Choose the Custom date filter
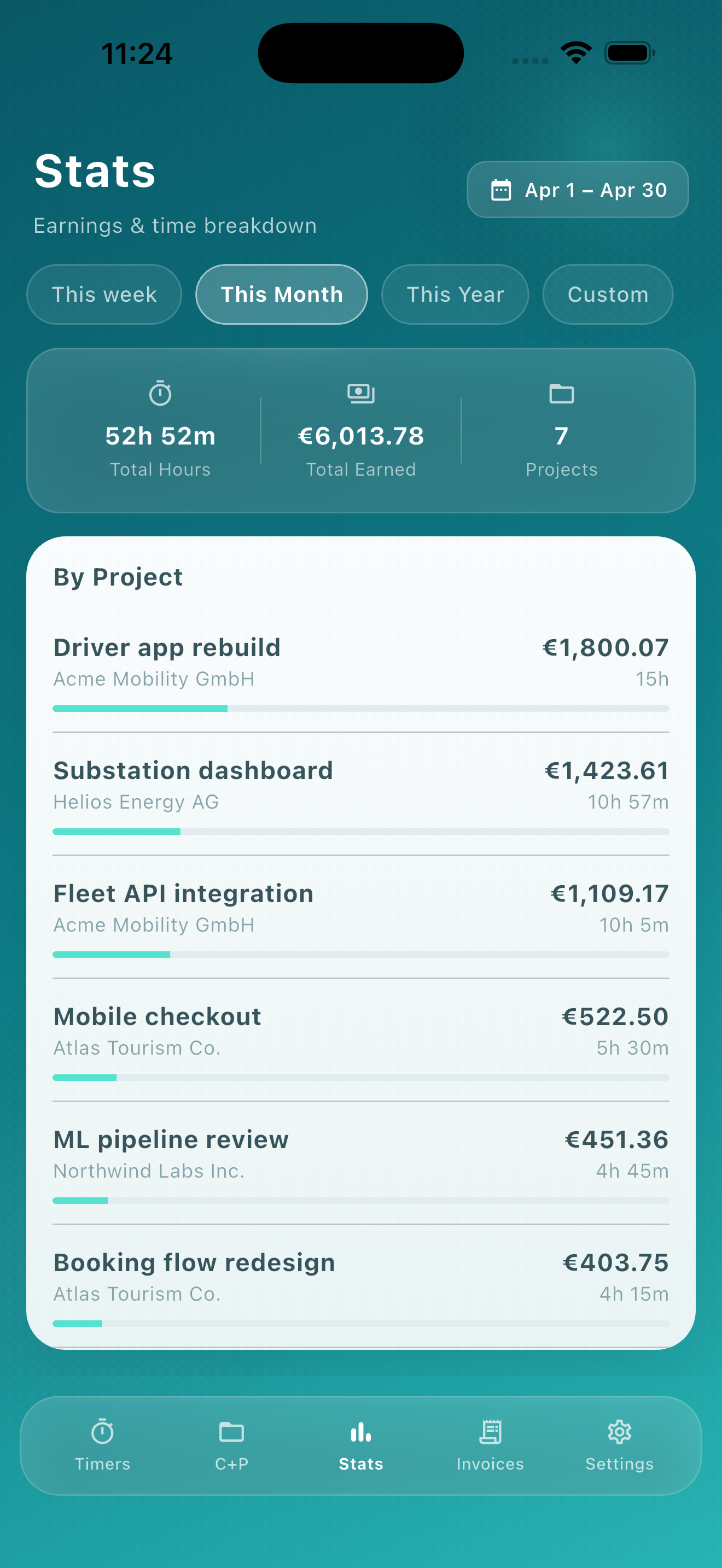This screenshot has height=1568, width=722. point(607,295)
